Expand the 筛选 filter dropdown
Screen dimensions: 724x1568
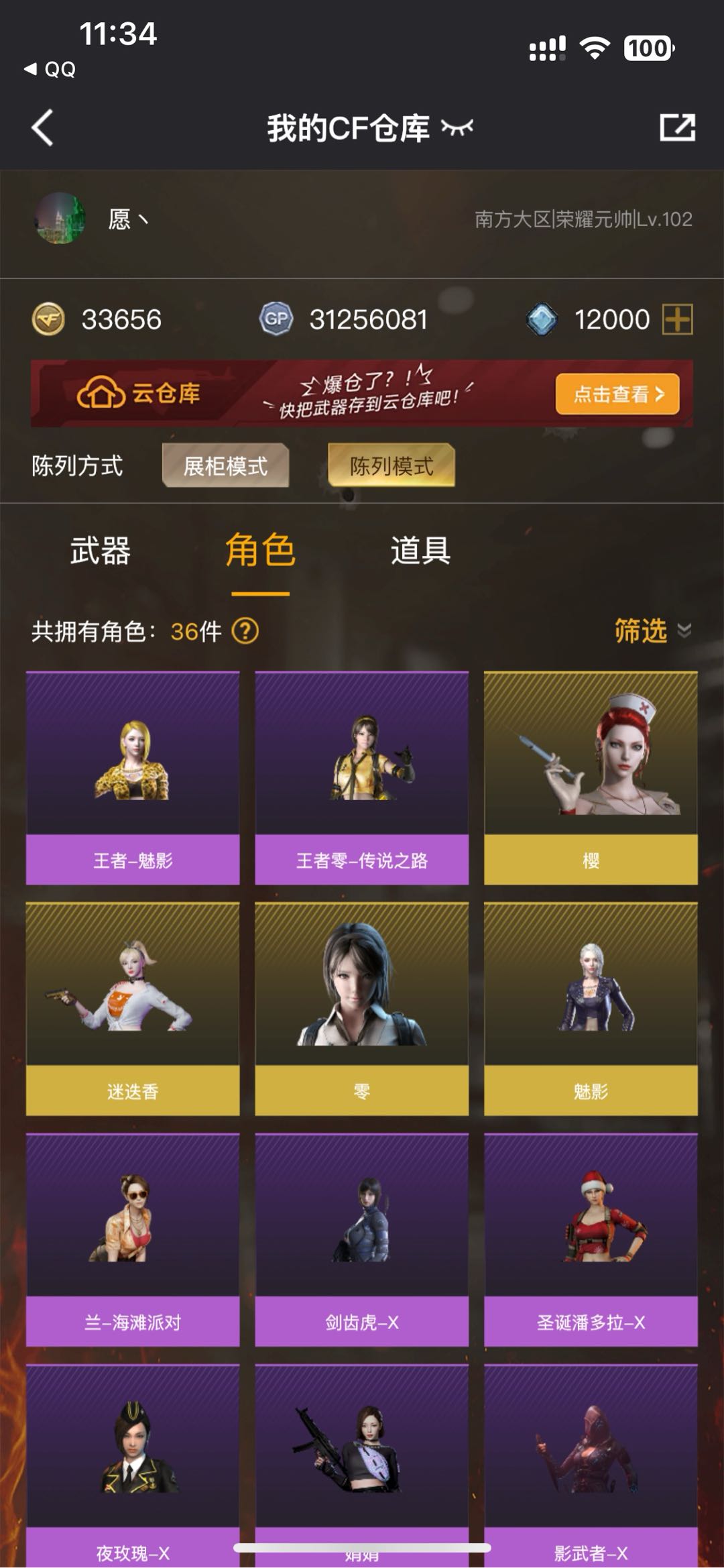652,631
